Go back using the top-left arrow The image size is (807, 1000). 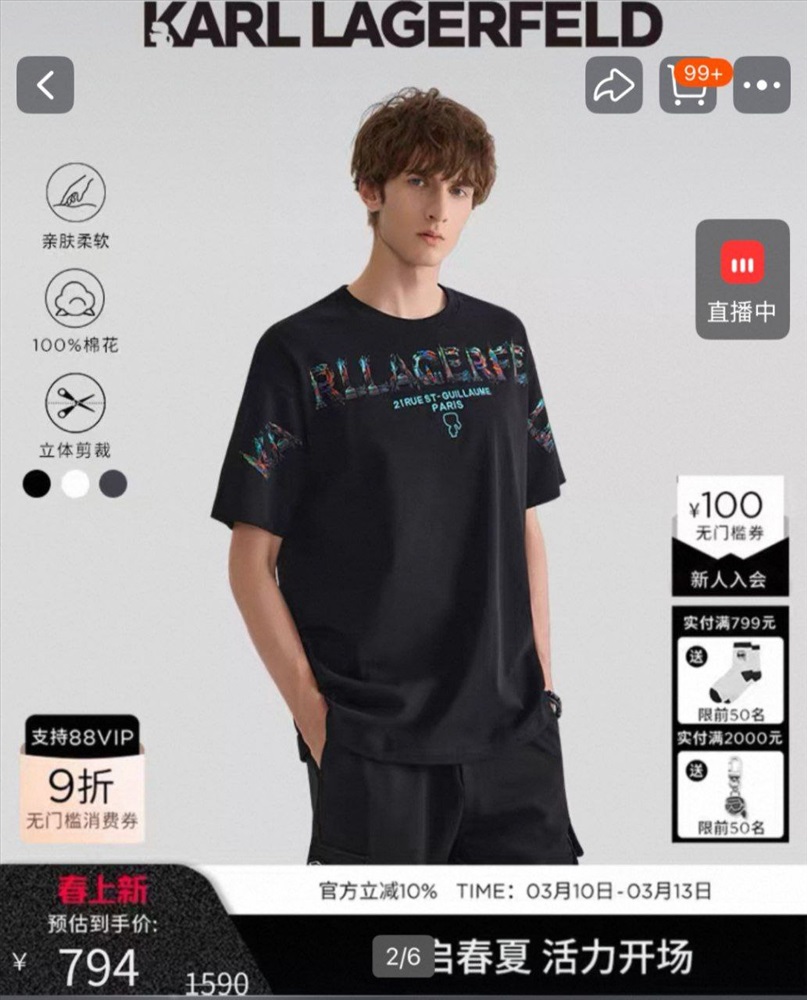pyautogui.click(x=45, y=85)
